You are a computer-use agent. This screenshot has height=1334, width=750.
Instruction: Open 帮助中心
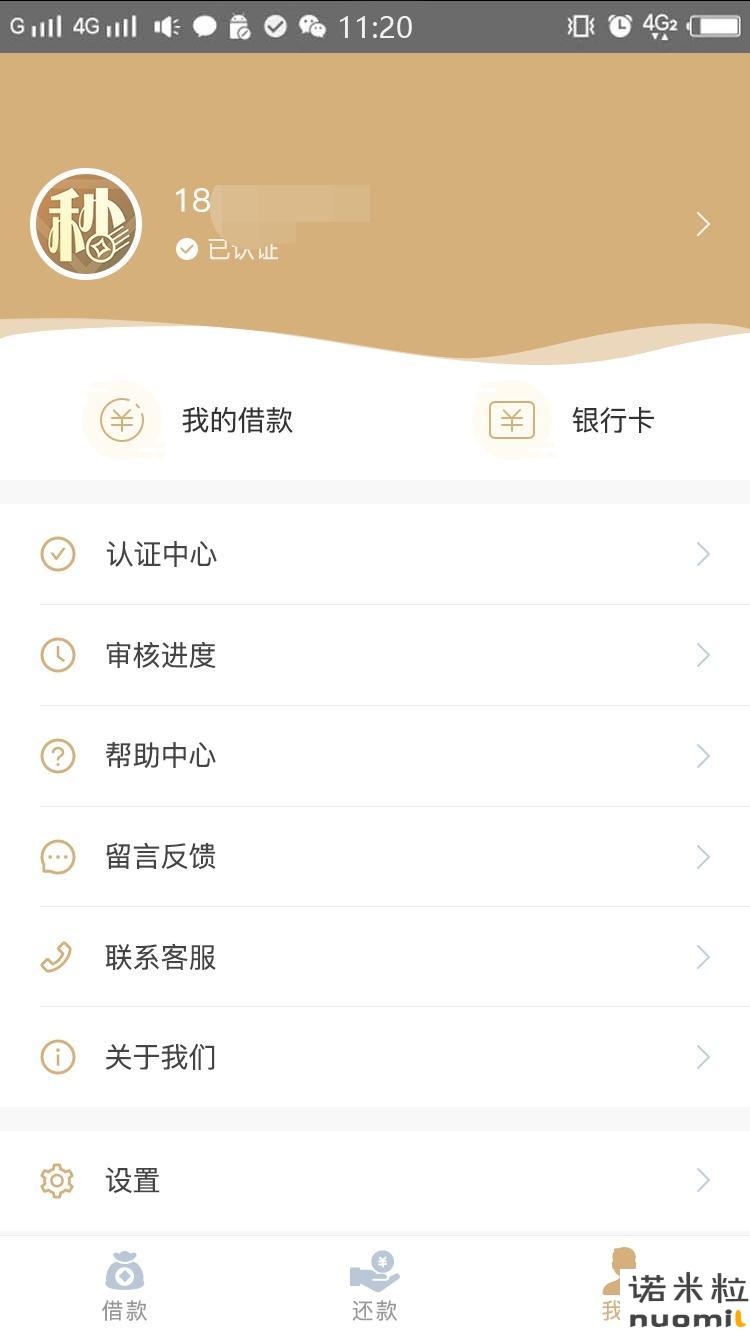click(x=375, y=756)
